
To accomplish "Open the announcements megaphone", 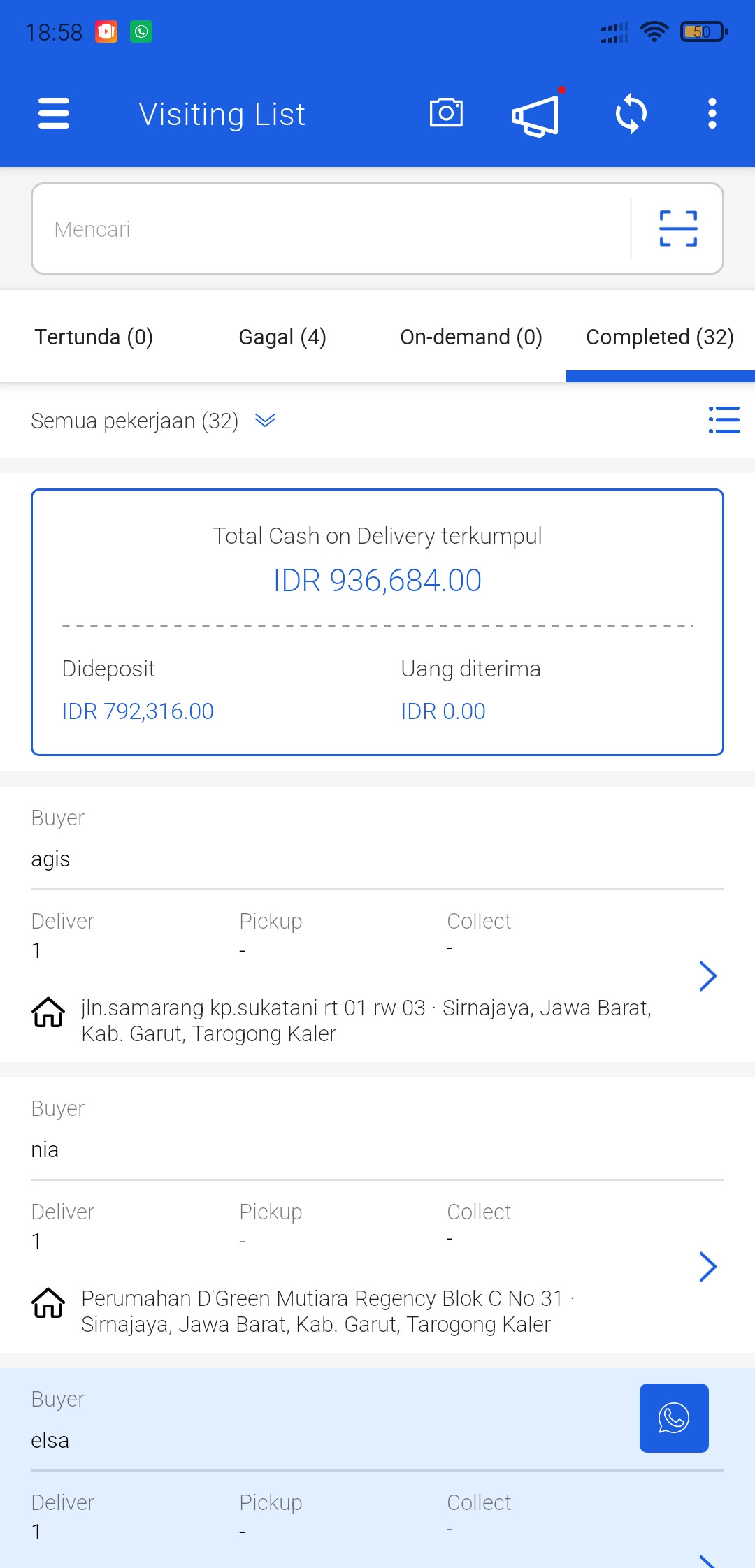I will pos(536,114).
